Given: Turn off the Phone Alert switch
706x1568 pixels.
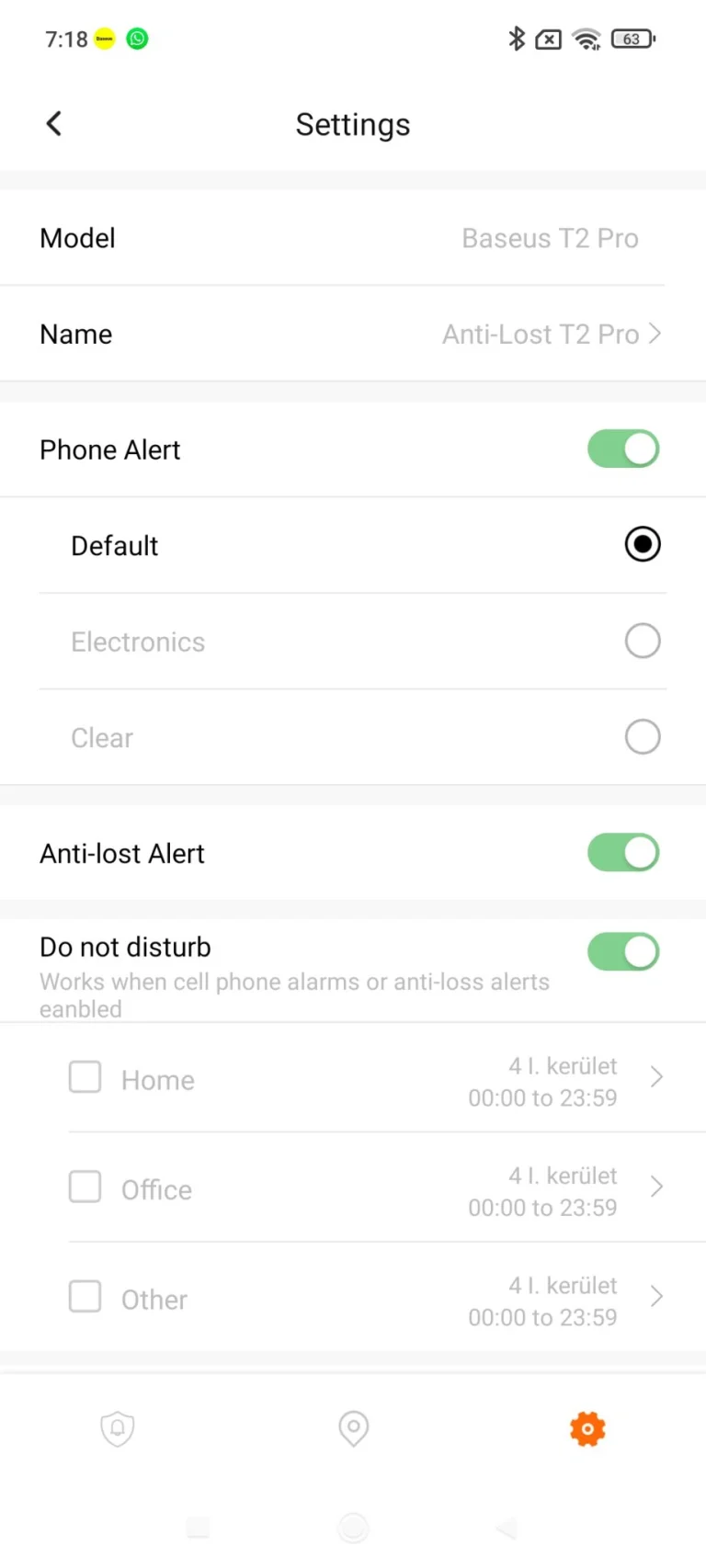Looking at the screenshot, I should pos(623,449).
